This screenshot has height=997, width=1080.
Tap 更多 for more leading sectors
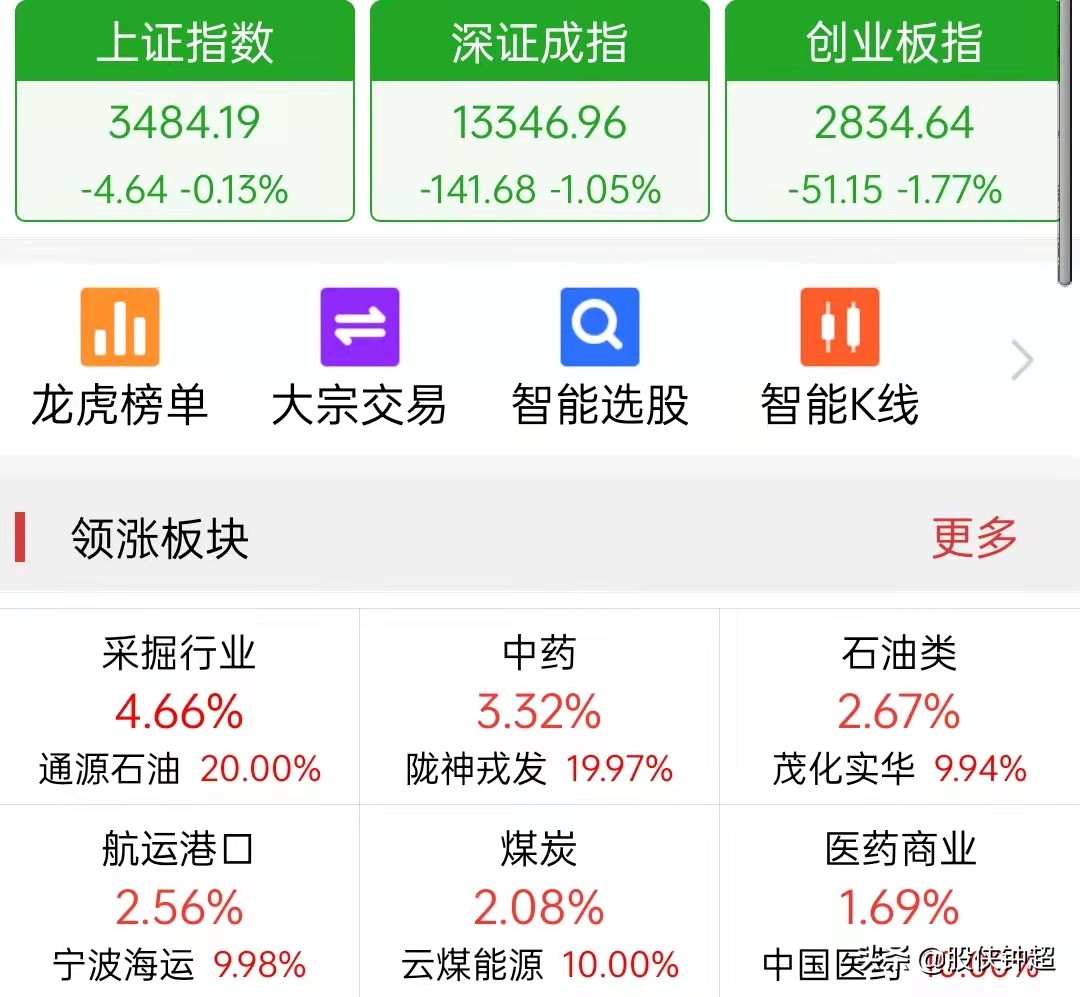point(974,538)
